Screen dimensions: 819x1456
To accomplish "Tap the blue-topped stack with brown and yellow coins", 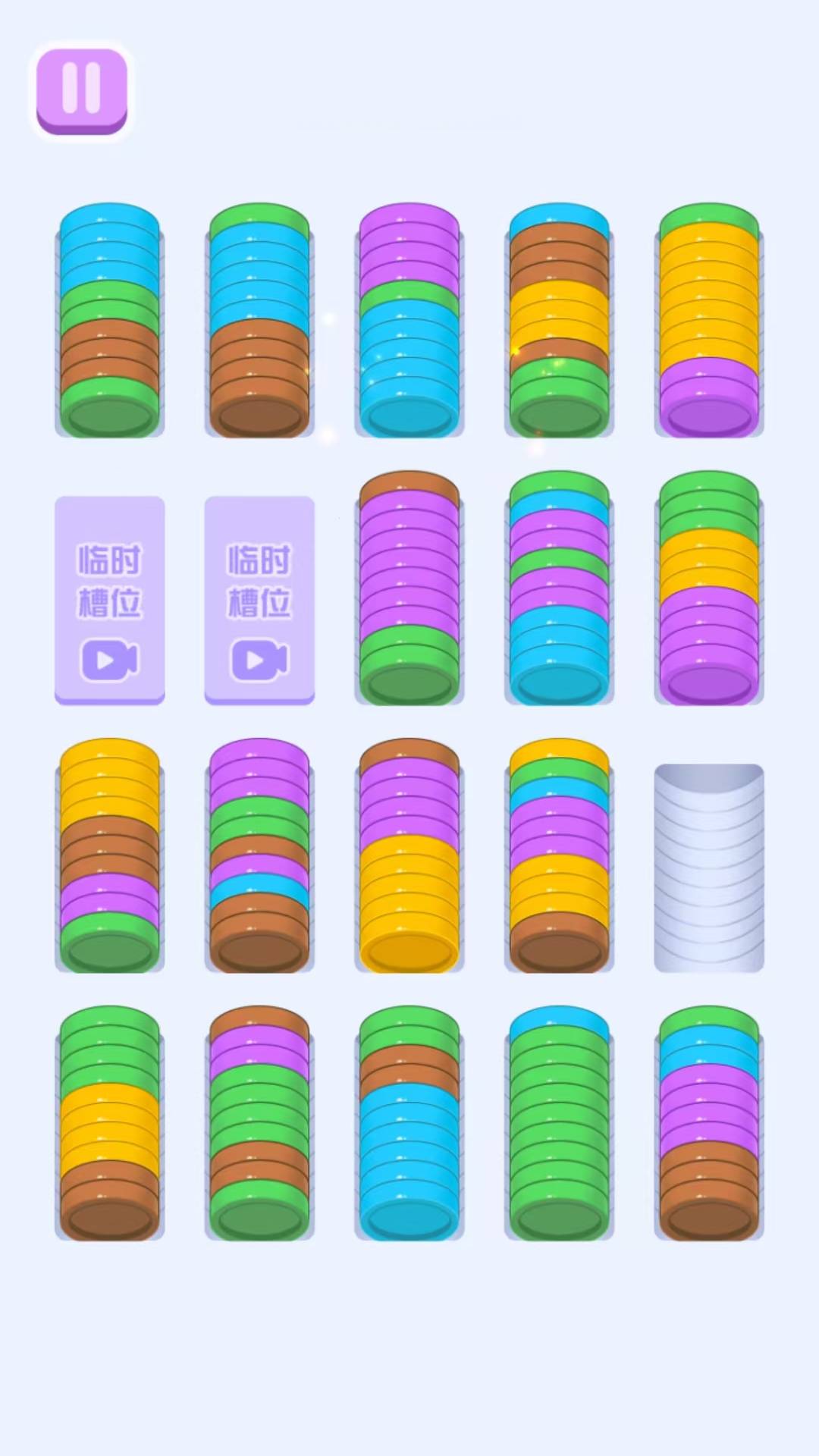I will [559, 320].
